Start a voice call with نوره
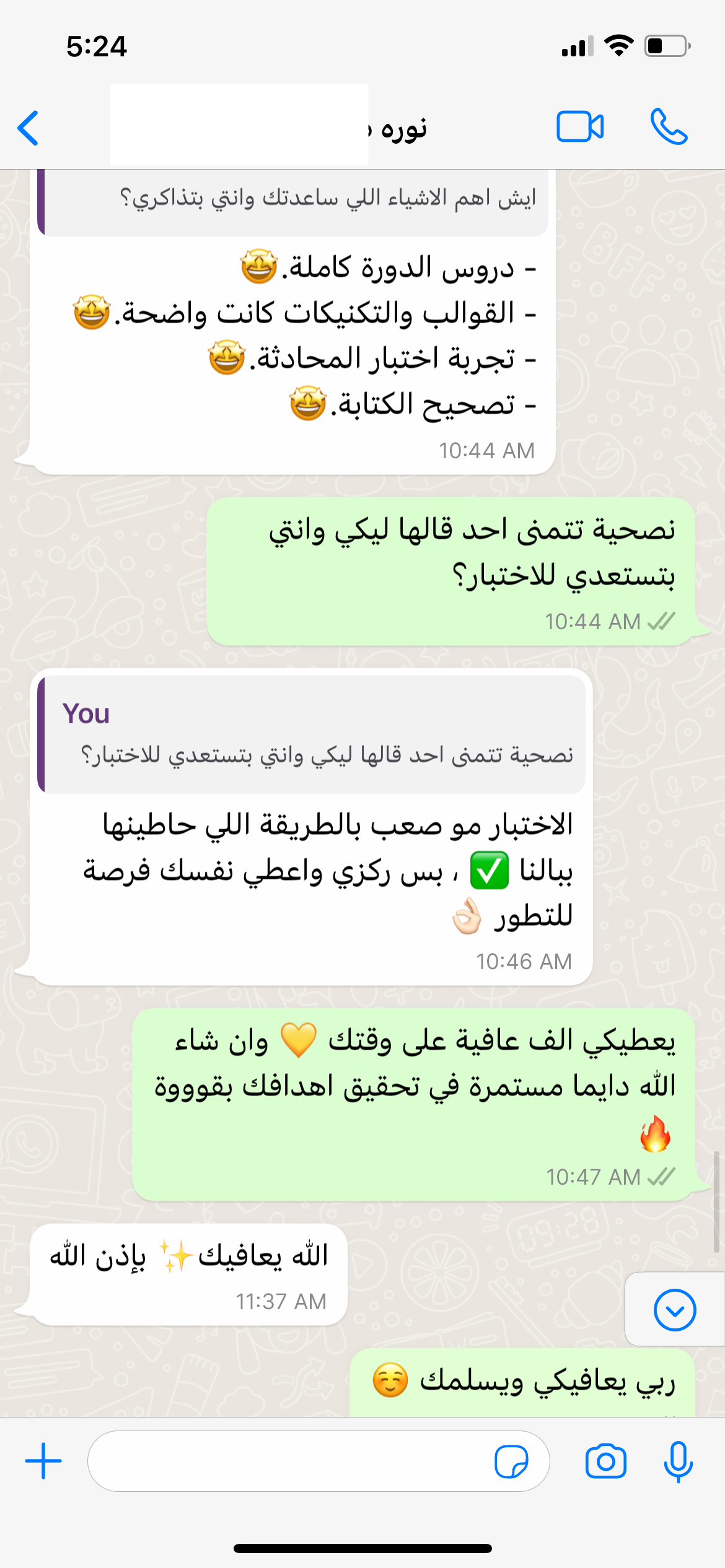The height and width of the screenshot is (1568, 725). point(669,127)
